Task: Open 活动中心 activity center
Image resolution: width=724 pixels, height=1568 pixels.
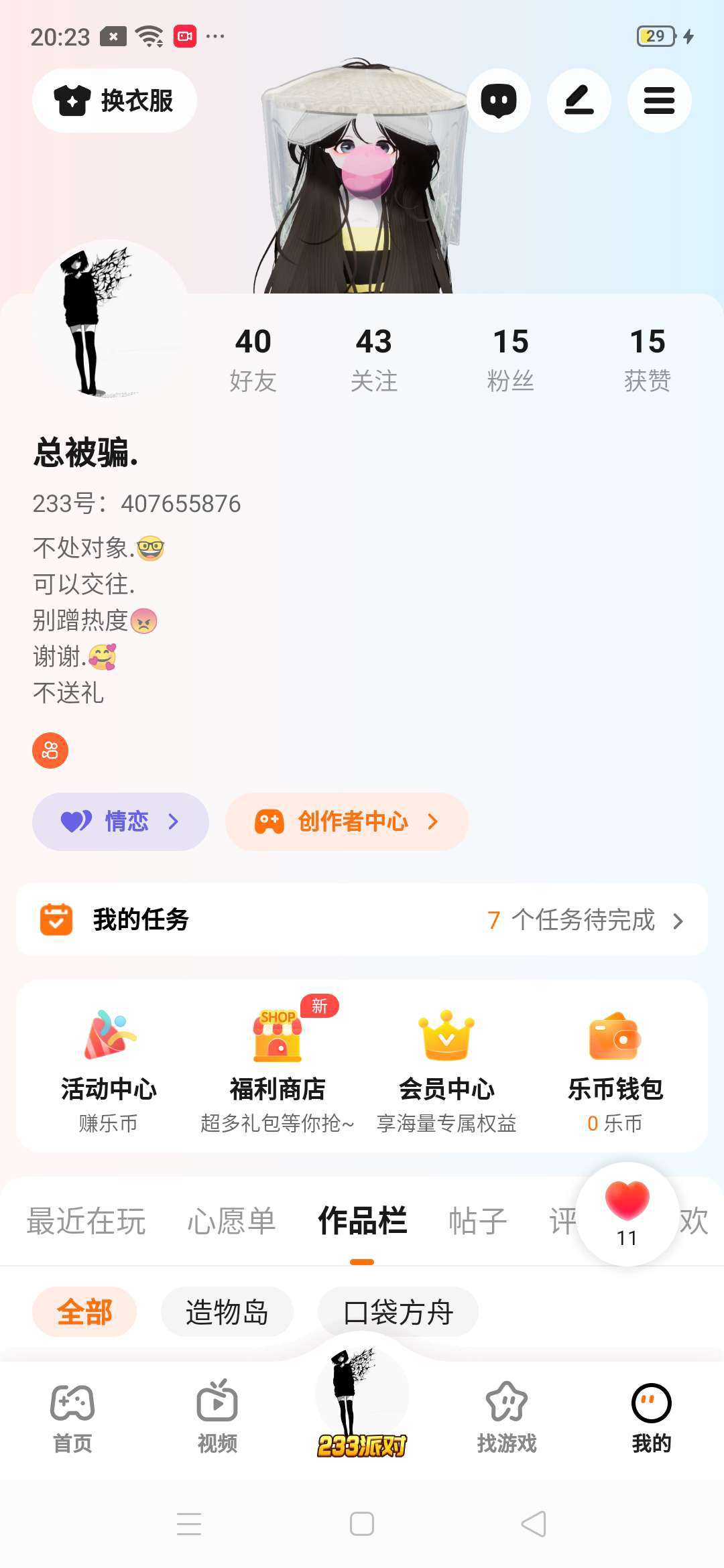Action: 109,1069
